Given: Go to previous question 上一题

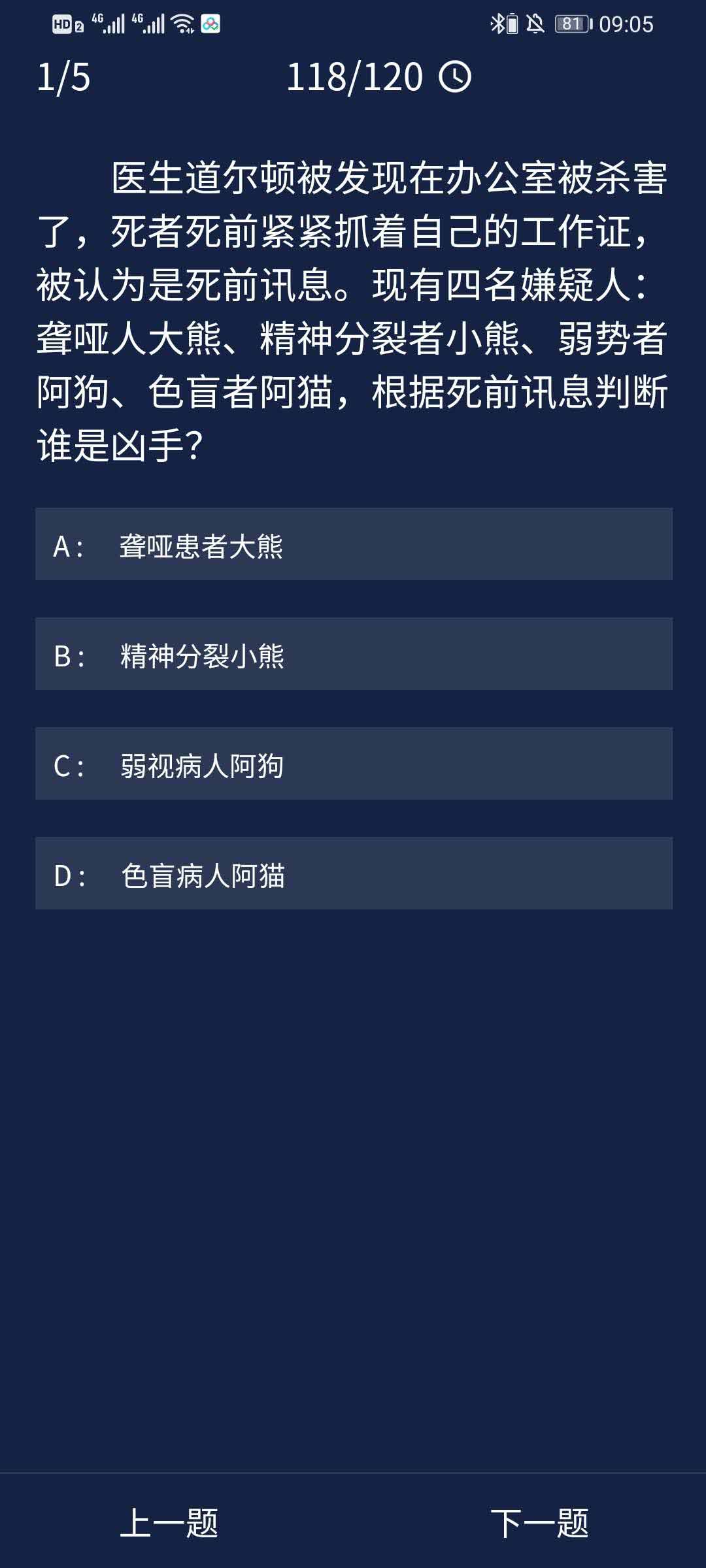Looking at the screenshot, I should [169, 1524].
